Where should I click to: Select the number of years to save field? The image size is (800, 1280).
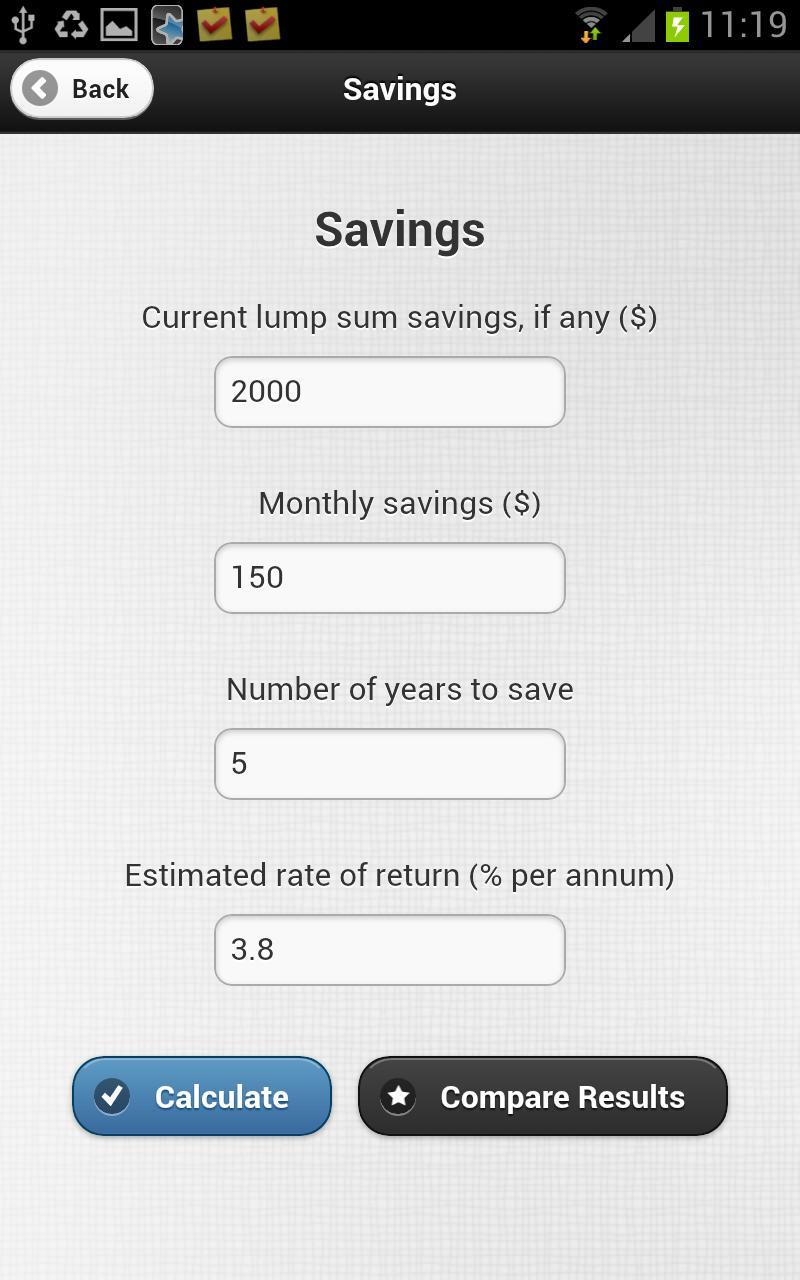point(390,764)
